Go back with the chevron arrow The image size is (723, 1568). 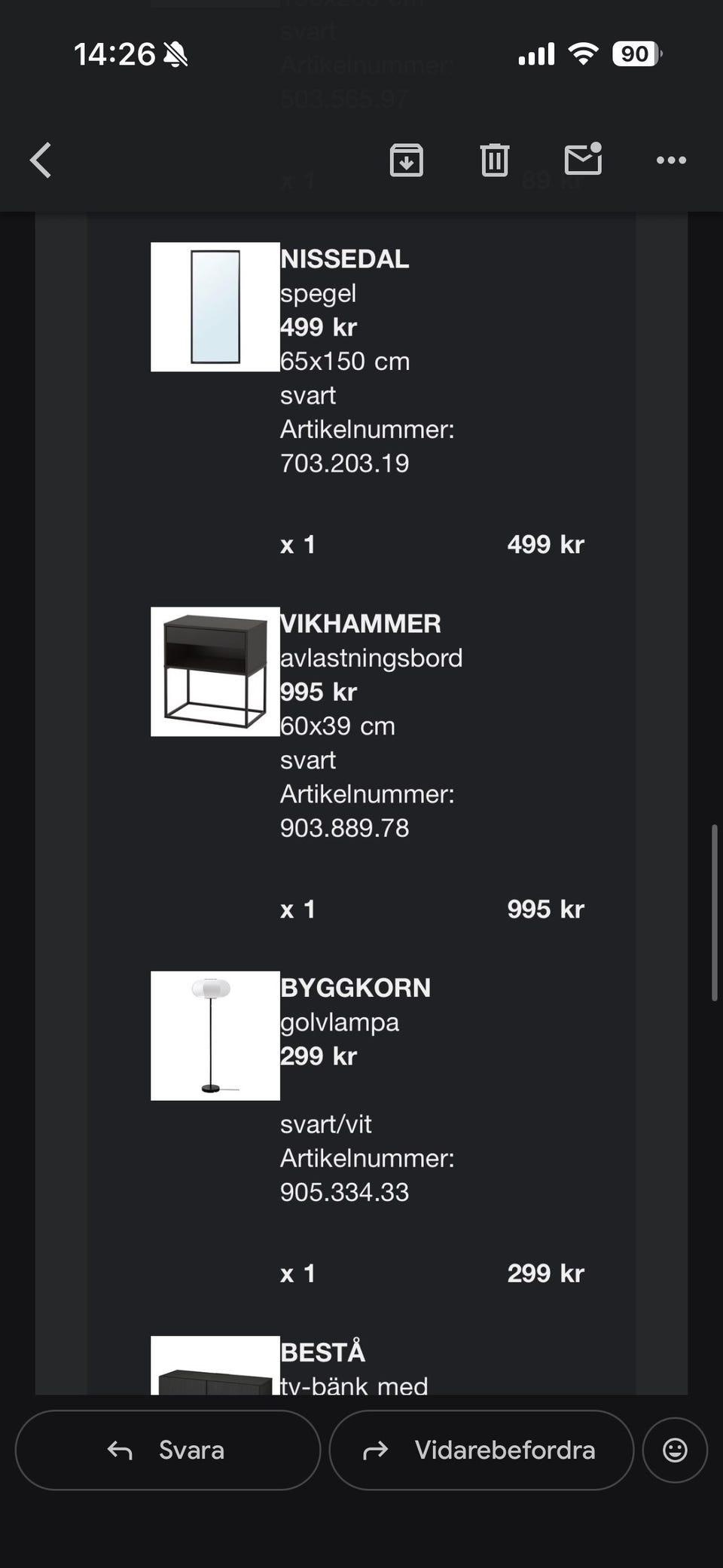pos(41,160)
